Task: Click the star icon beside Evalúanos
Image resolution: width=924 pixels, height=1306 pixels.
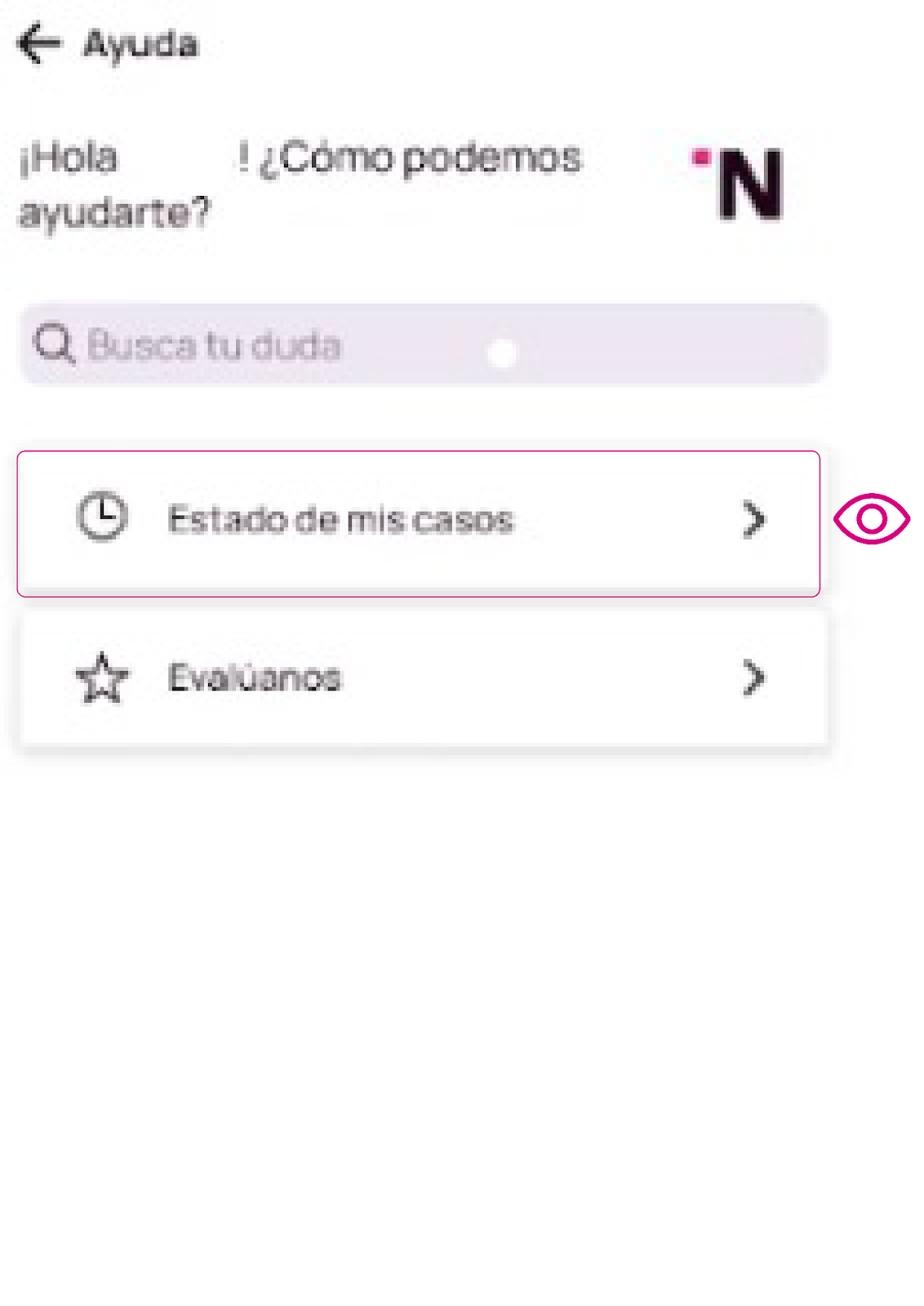Action: click(x=101, y=677)
